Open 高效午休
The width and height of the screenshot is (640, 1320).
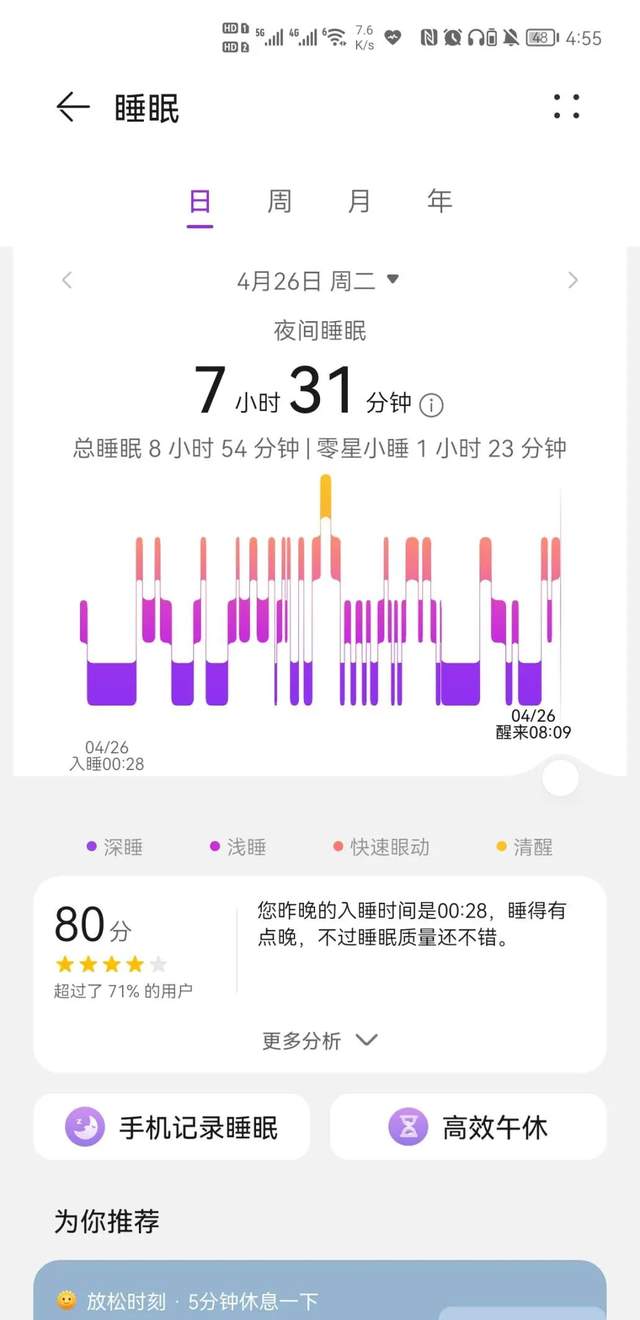468,1127
